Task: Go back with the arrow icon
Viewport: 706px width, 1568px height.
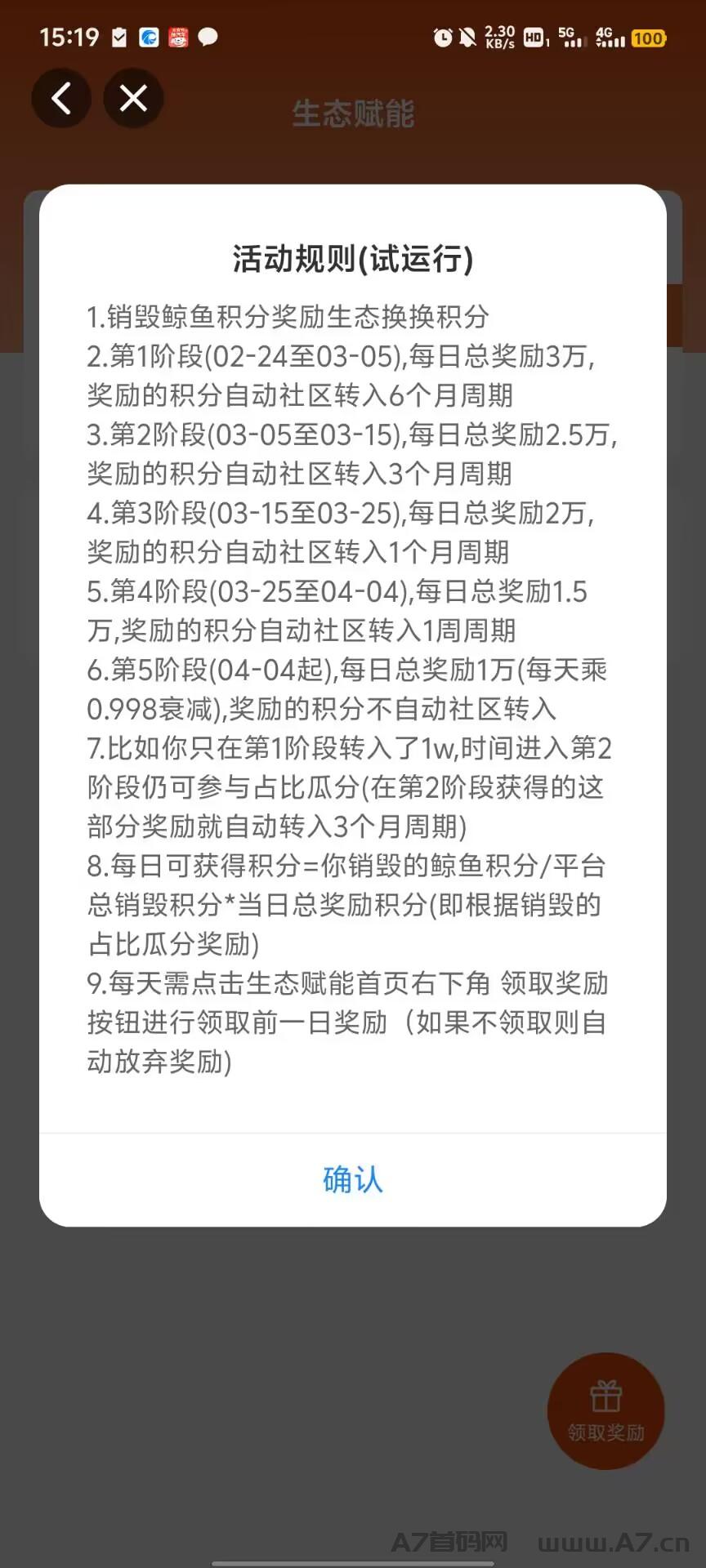Action: [x=61, y=99]
